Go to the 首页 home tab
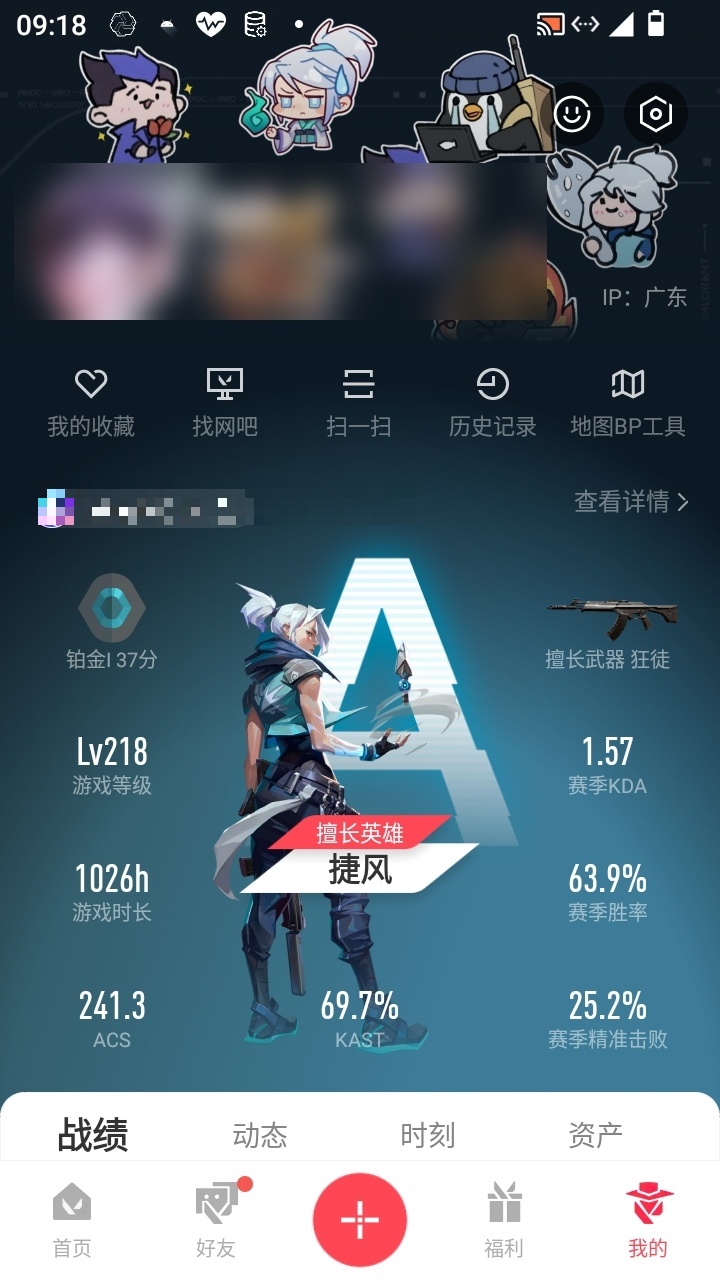 (72, 1221)
